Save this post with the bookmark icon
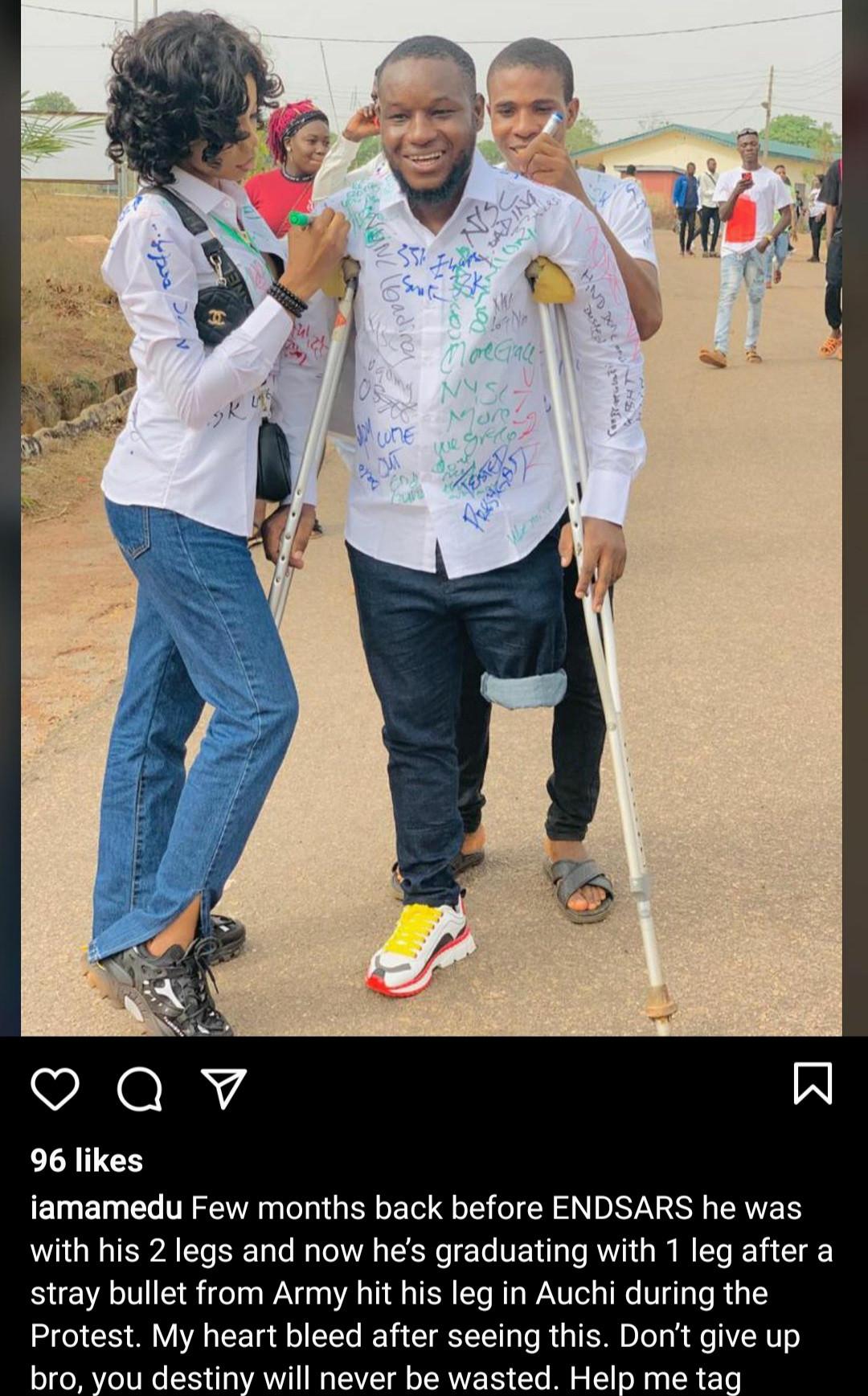The width and height of the screenshot is (868, 1396). point(813,1083)
